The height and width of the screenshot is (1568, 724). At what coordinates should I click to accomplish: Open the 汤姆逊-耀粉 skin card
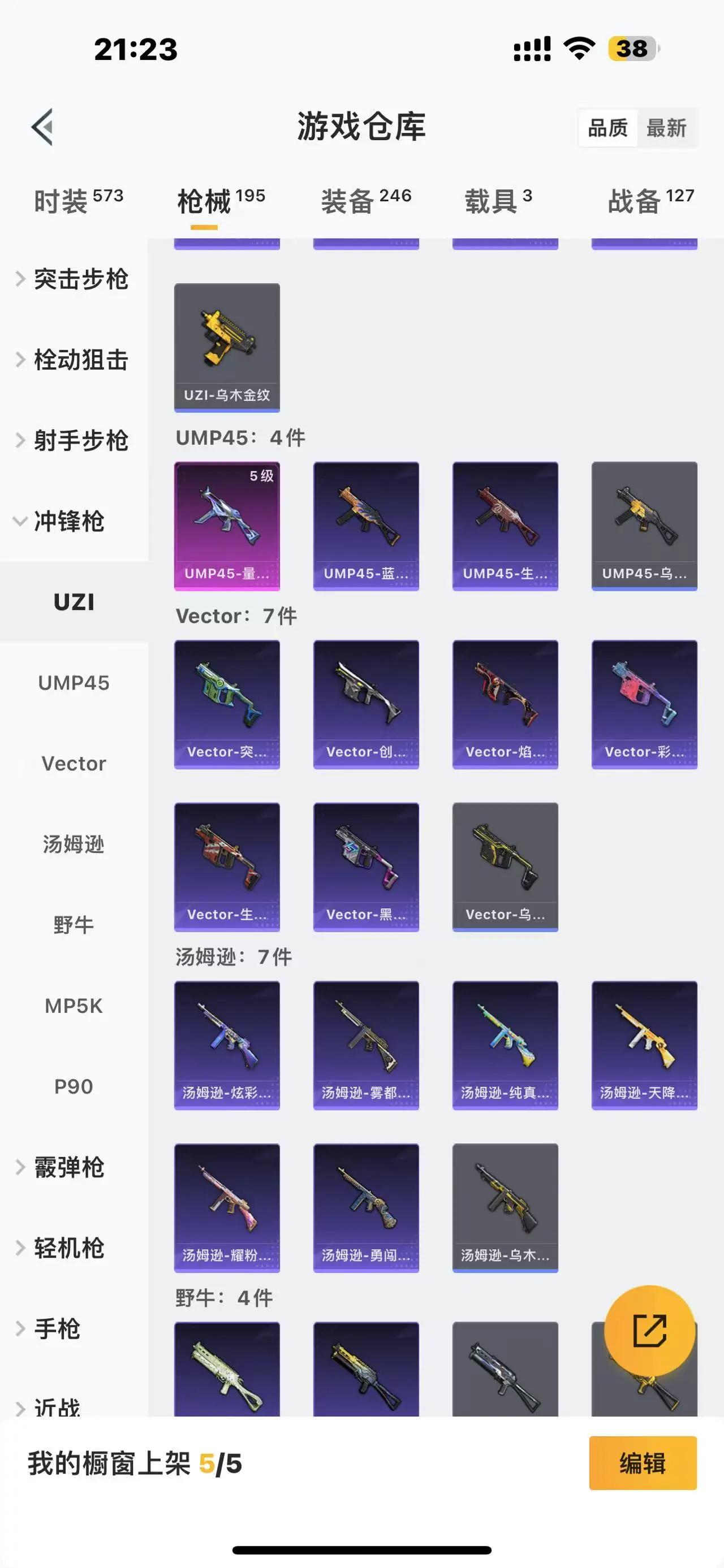pyautogui.click(x=226, y=1207)
